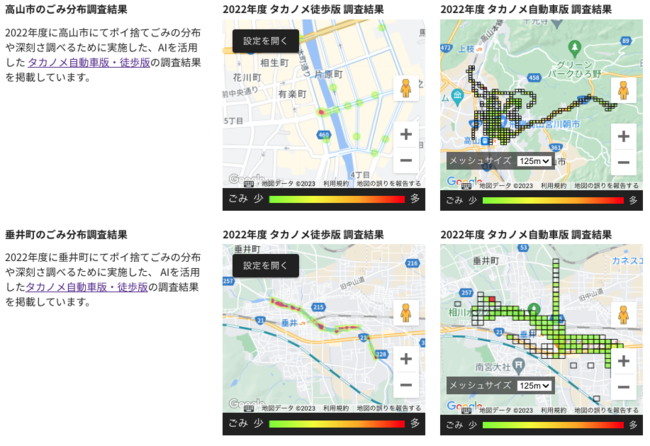Zoom out on the 高山市 自動車版 map
650x446 pixels.
(x=623, y=161)
